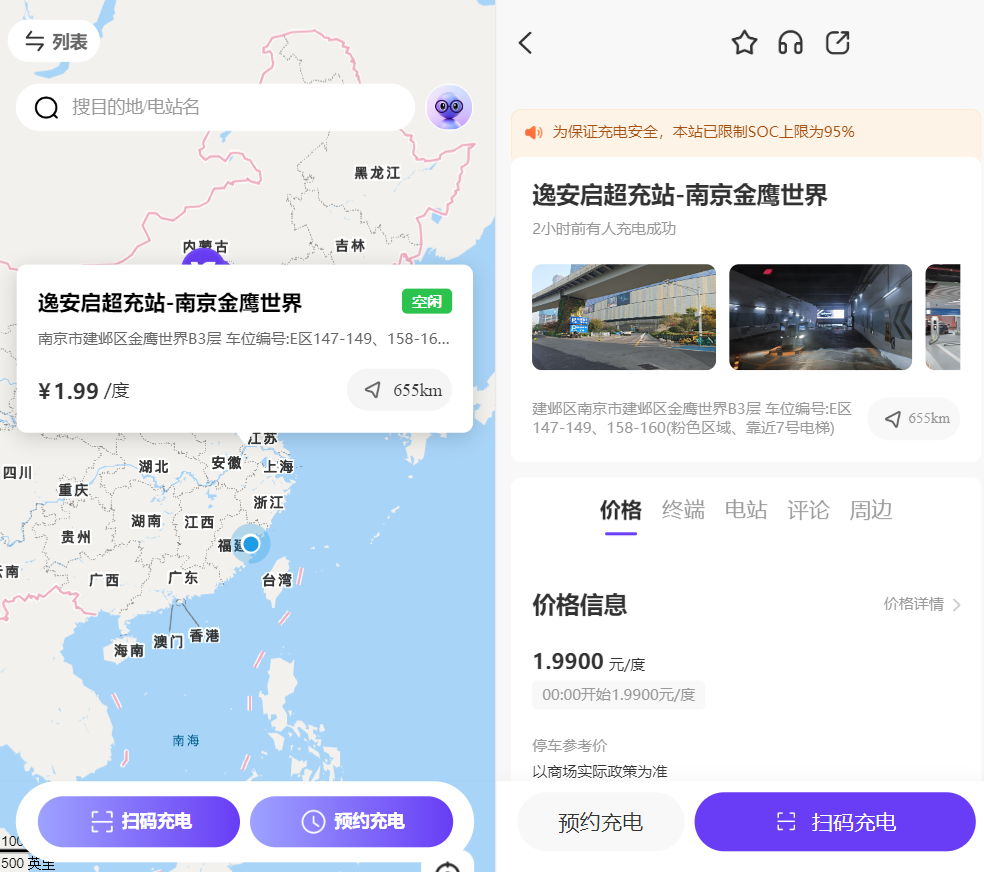
Task: Tap 预约充电 on the map panel
Action: [351, 822]
